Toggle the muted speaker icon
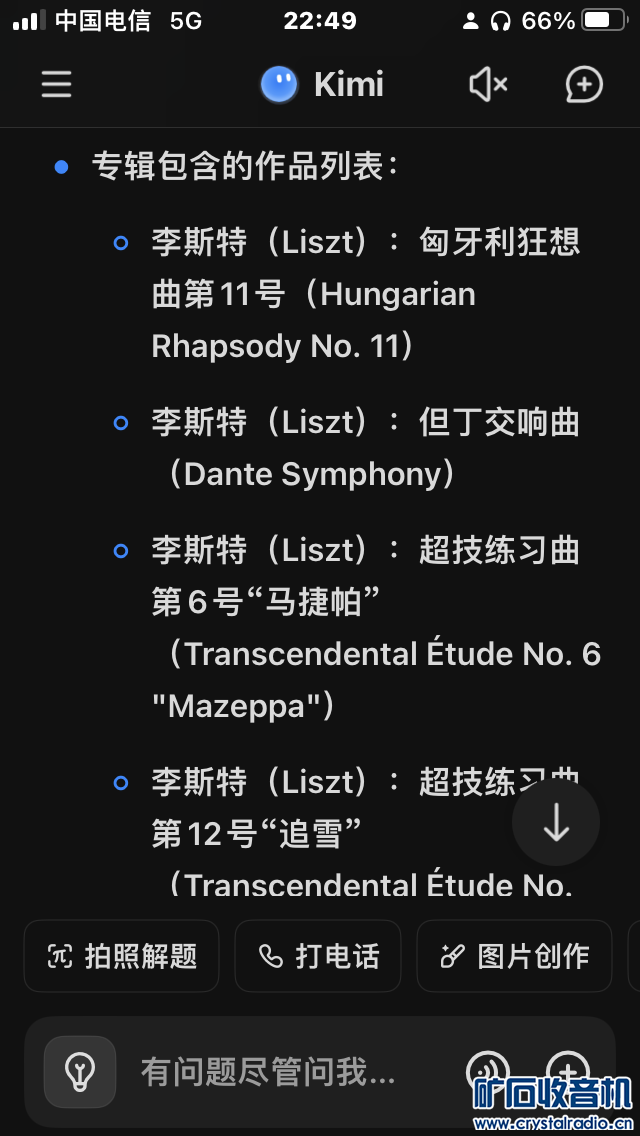The height and width of the screenshot is (1136, 640). tap(488, 85)
